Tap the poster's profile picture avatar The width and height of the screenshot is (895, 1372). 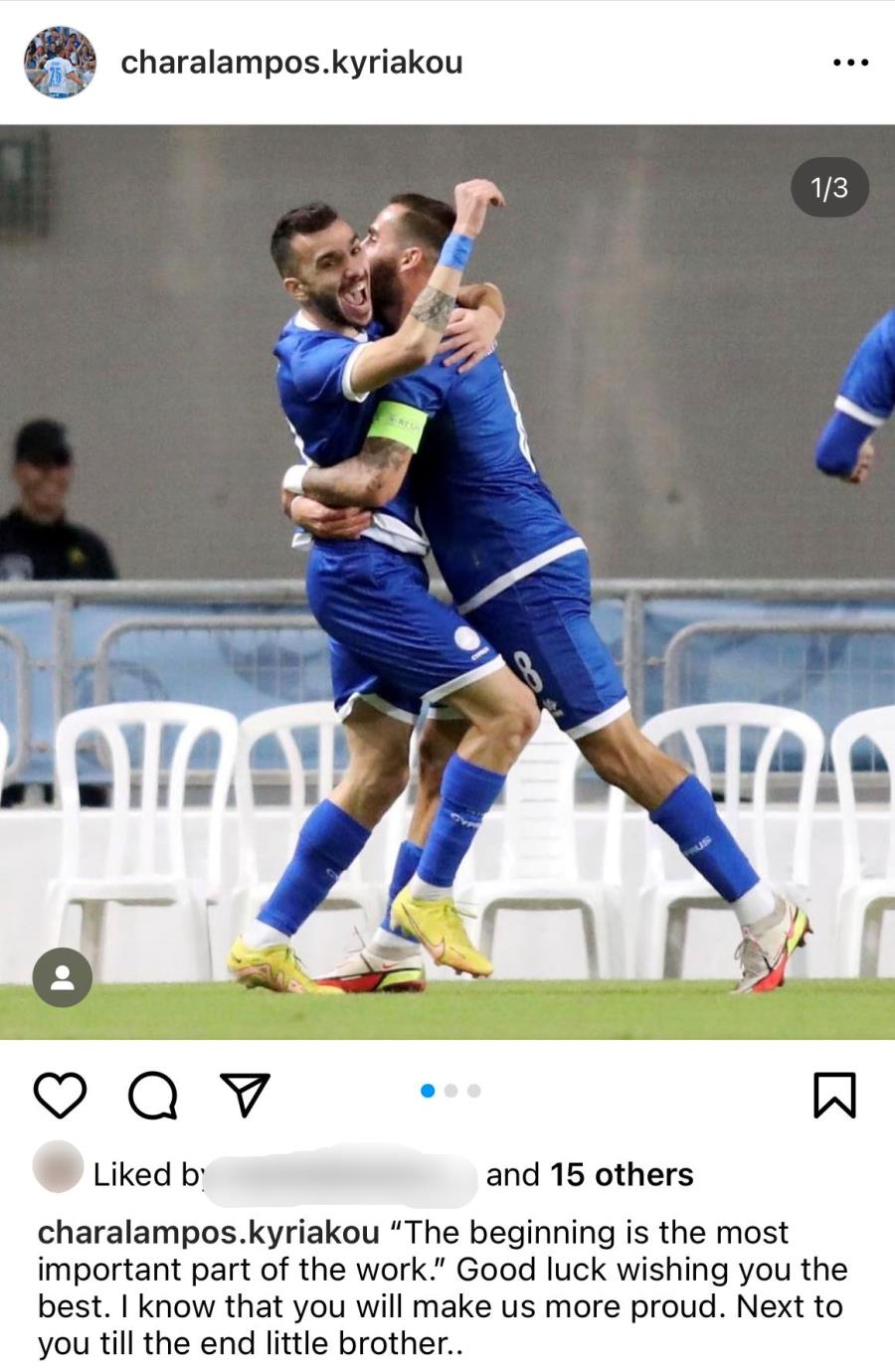pos(60,62)
